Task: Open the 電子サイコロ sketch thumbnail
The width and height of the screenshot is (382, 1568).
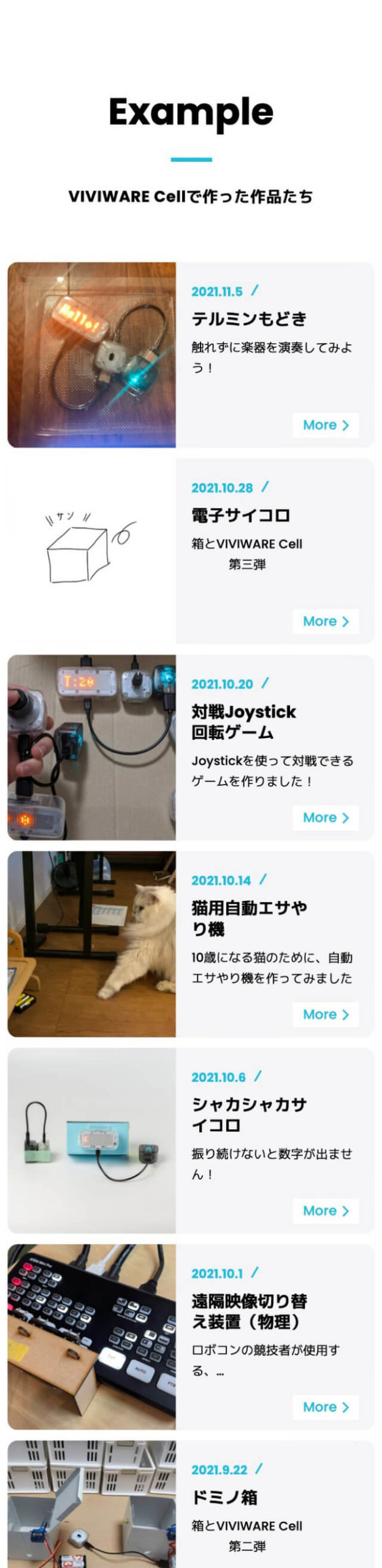Action: pos(91,551)
